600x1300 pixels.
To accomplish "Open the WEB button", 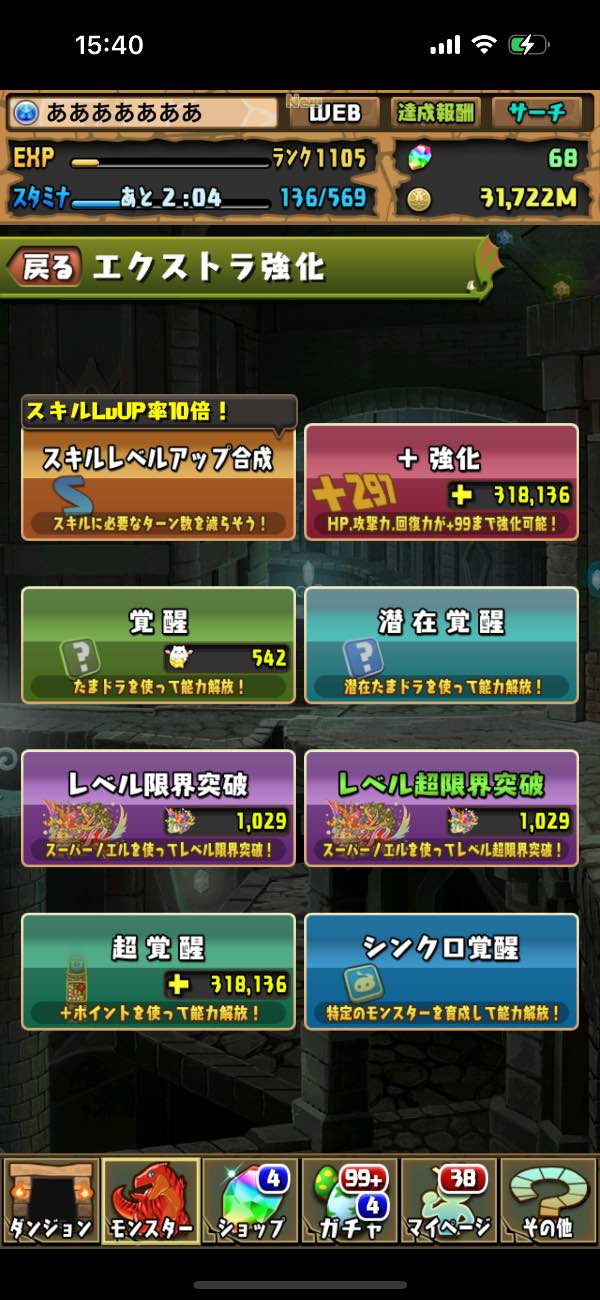I will coord(333,113).
